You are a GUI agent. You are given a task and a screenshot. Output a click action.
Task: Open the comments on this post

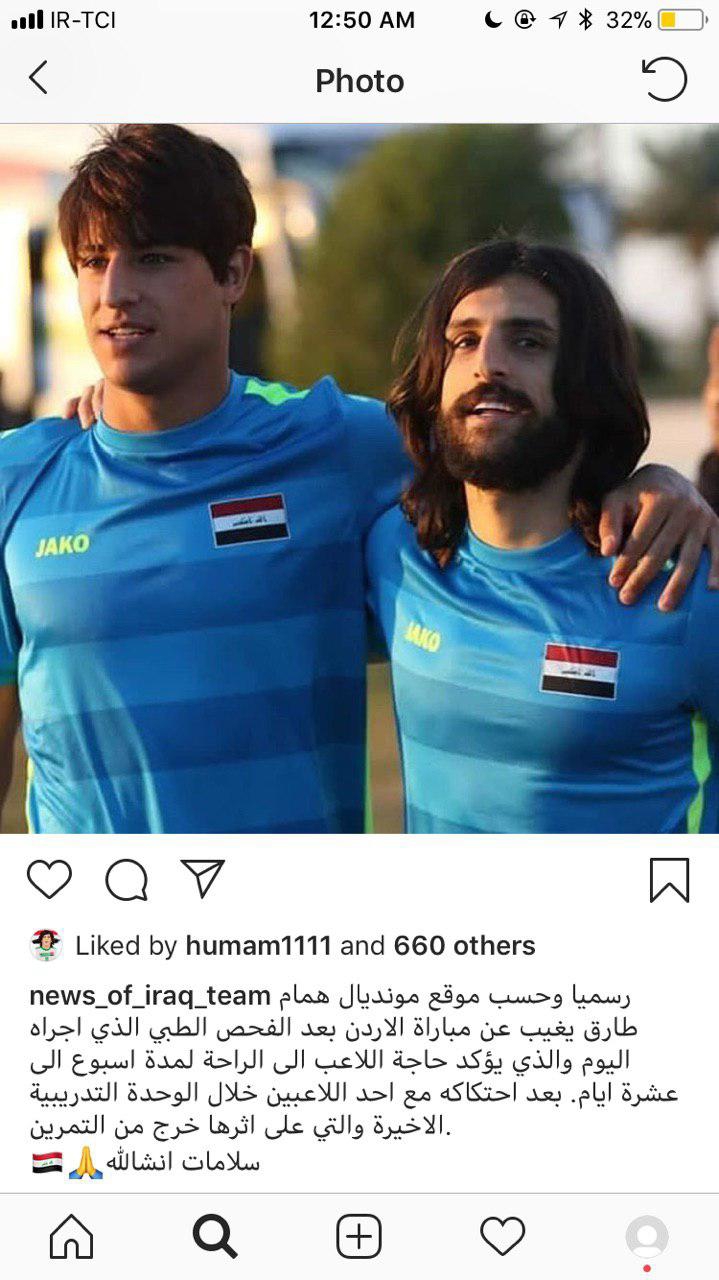click(x=127, y=880)
